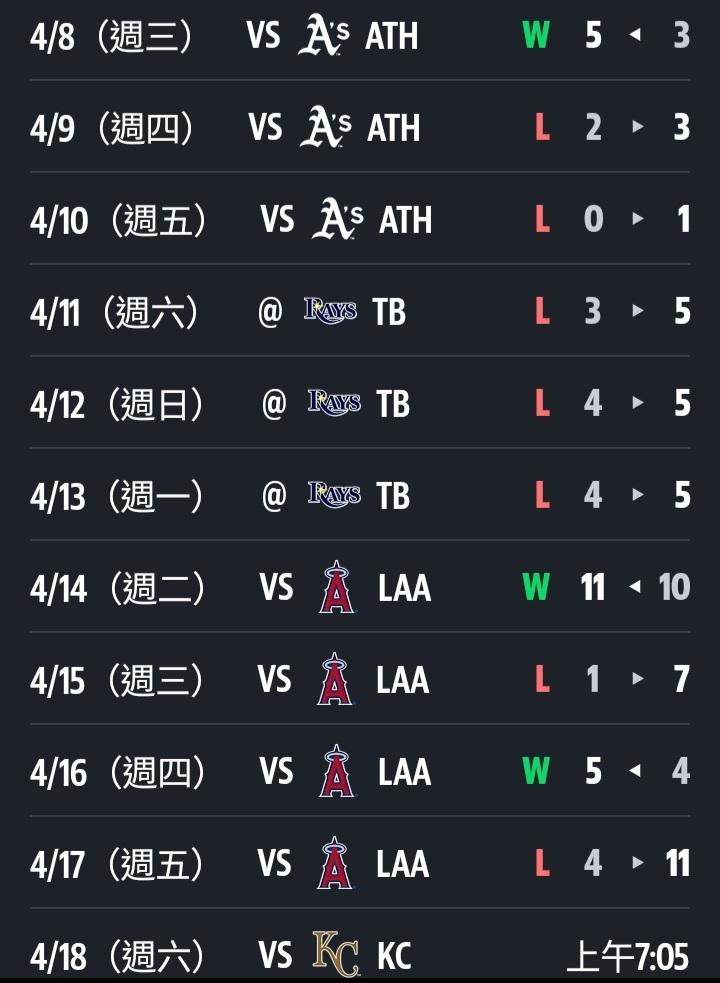Tap the 4/13 game at TB
720x983 pixels.
click(360, 496)
